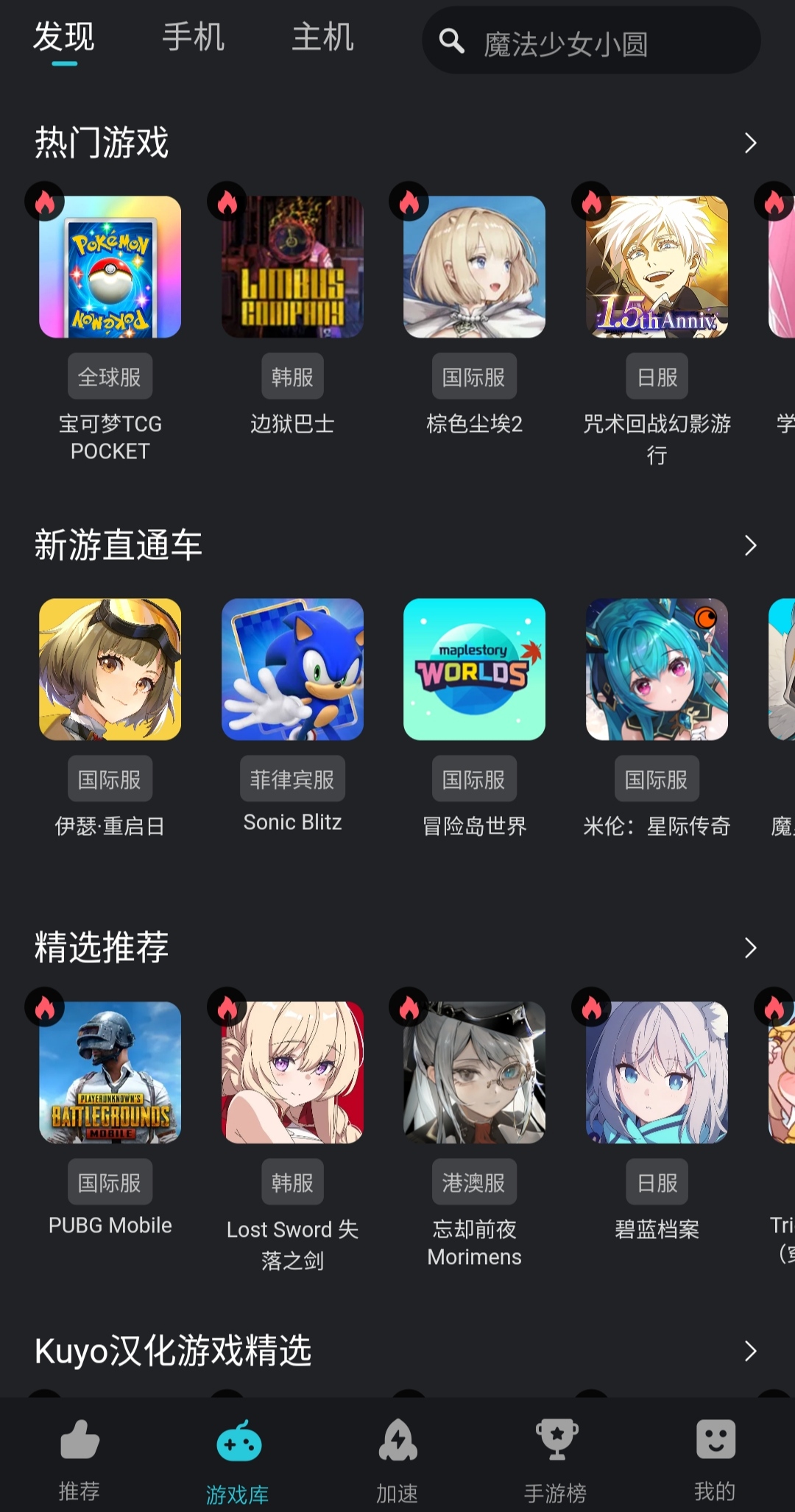795x1512 pixels.
Task: Open 棕色尘埃2 game page
Action: pos(474,267)
